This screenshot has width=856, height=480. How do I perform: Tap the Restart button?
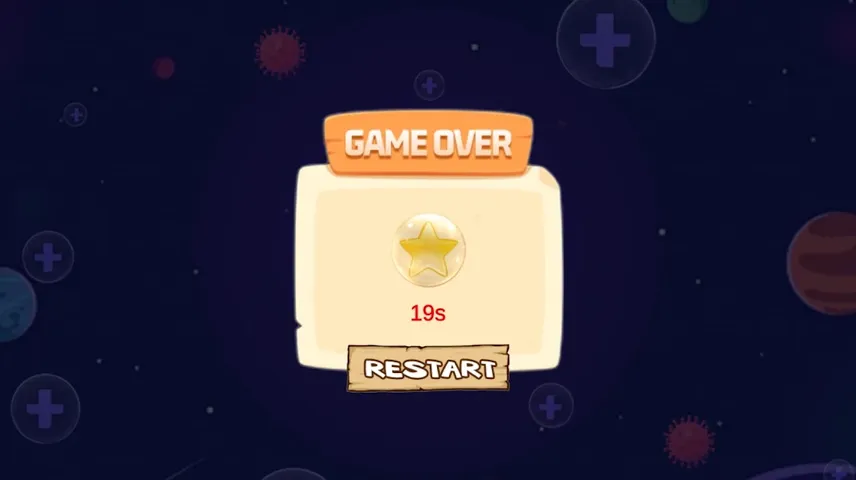click(x=428, y=368)
